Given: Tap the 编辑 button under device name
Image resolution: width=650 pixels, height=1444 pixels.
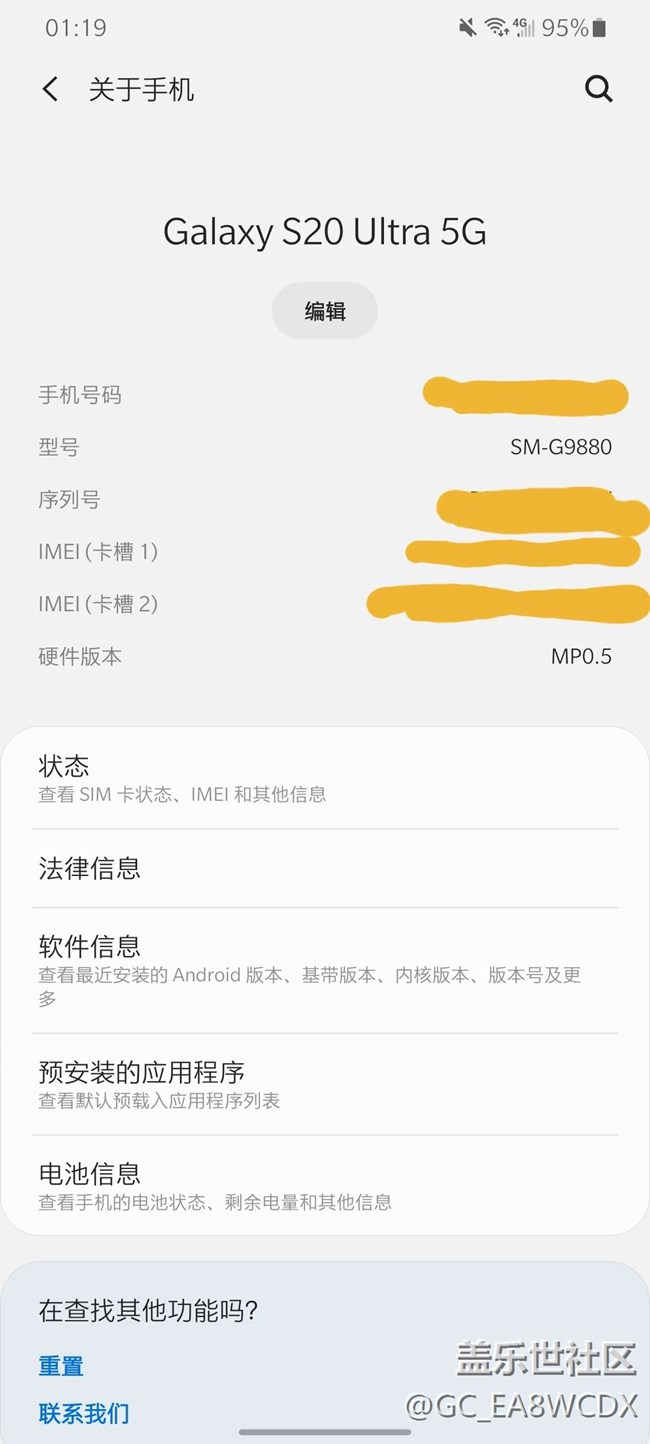Looking at the screenshot, I should (325, 311).
